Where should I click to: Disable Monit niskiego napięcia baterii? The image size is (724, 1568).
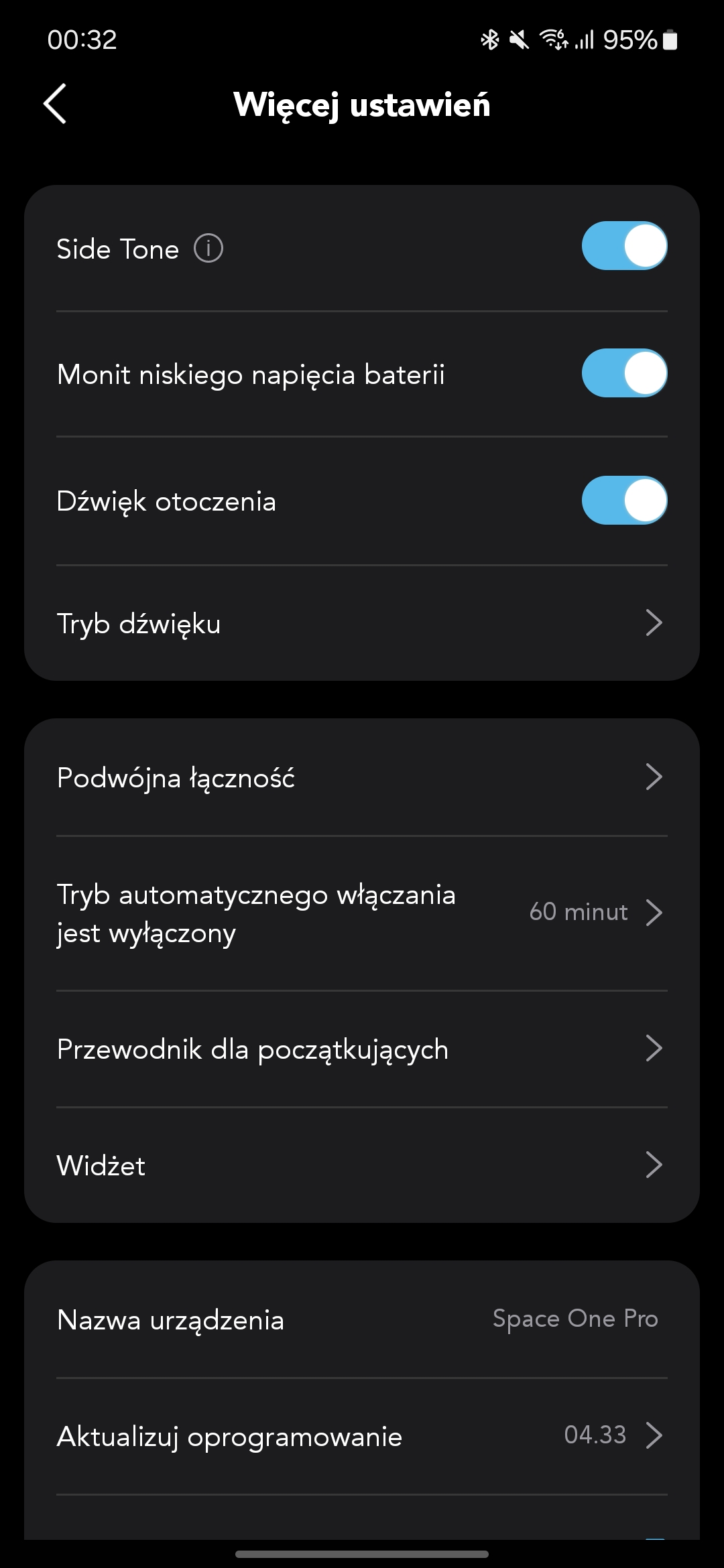point(624,373)
